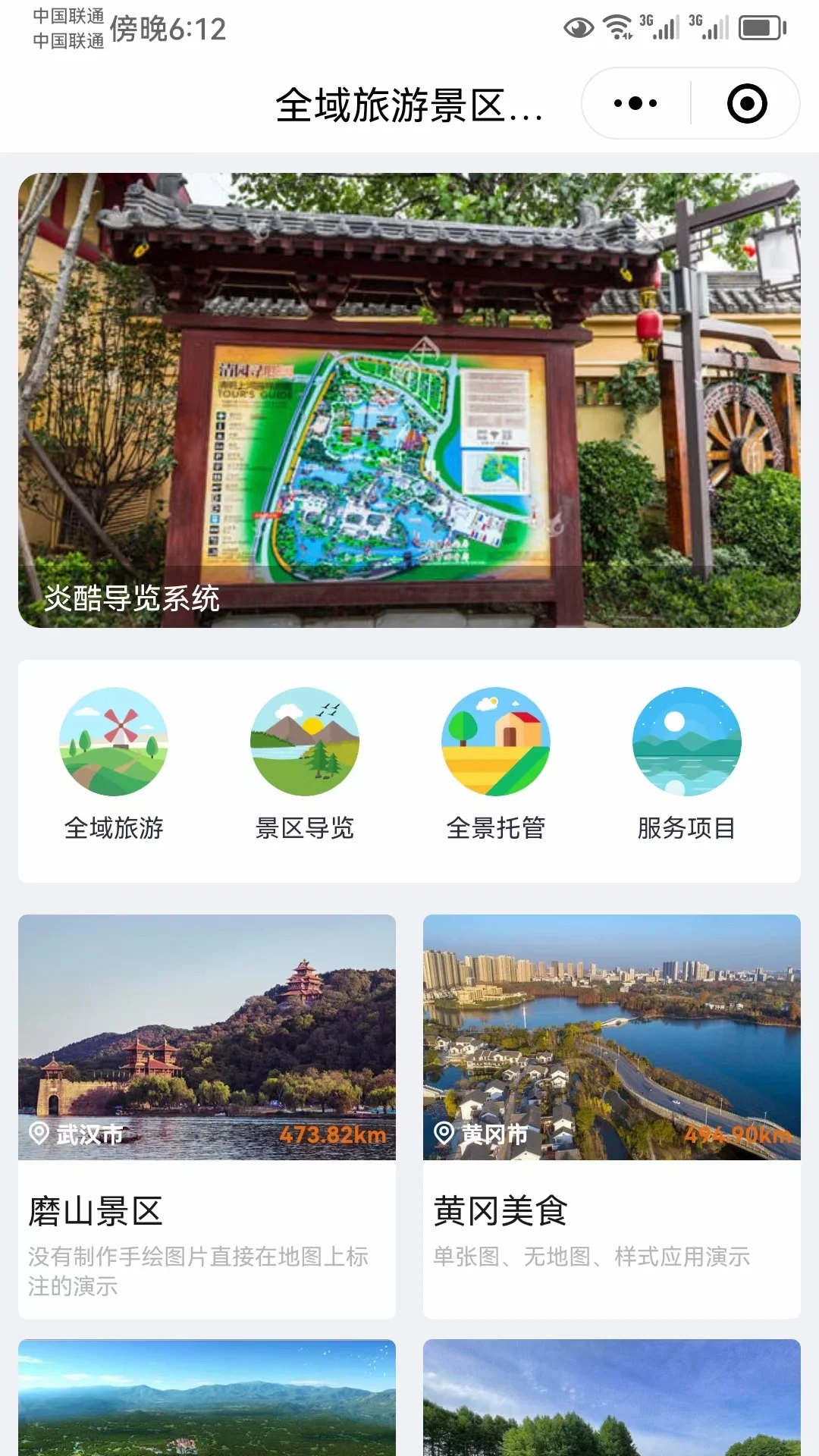Close the mini program with the circle button
819x1456 pixels.
tap(746, 103)
